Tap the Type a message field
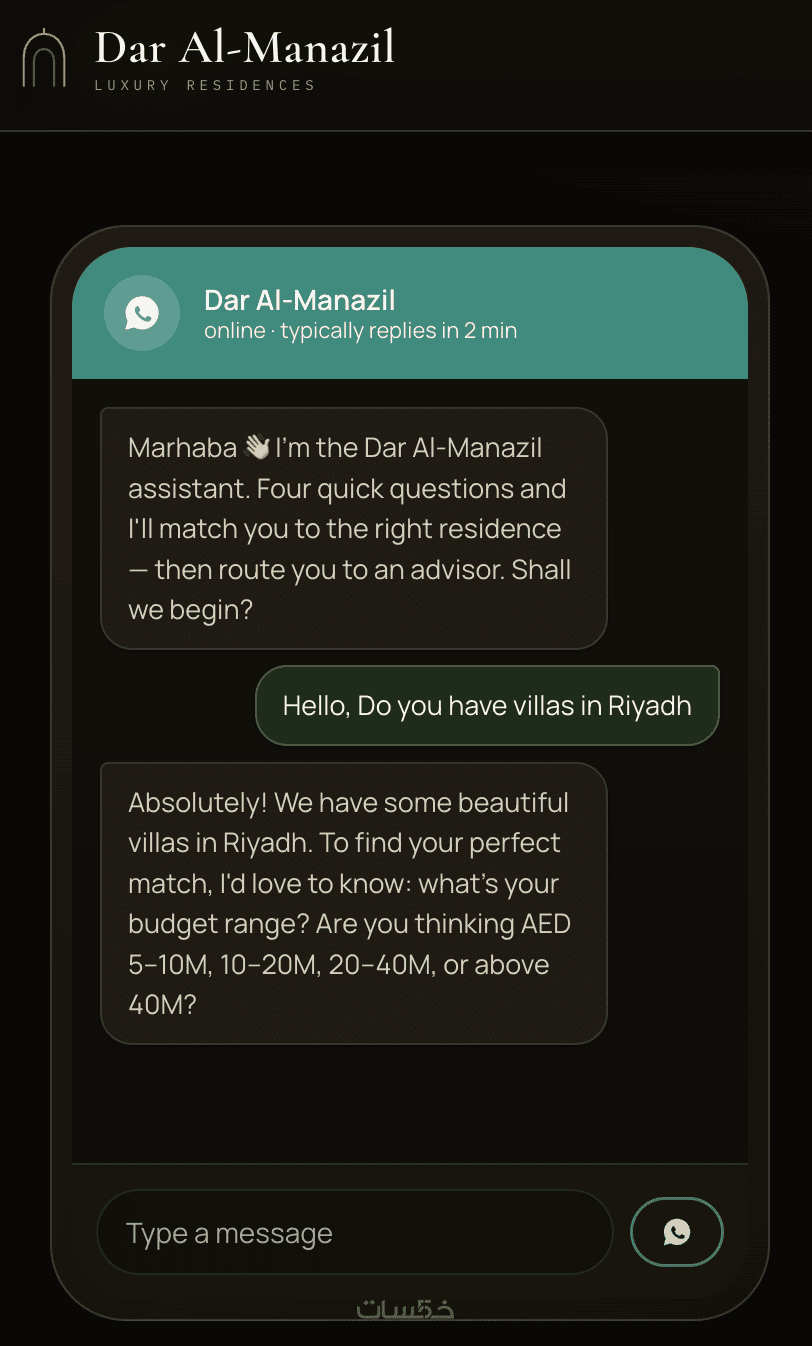Image resolution: width=812 pixels, height=1346 pixels. 354,1232
